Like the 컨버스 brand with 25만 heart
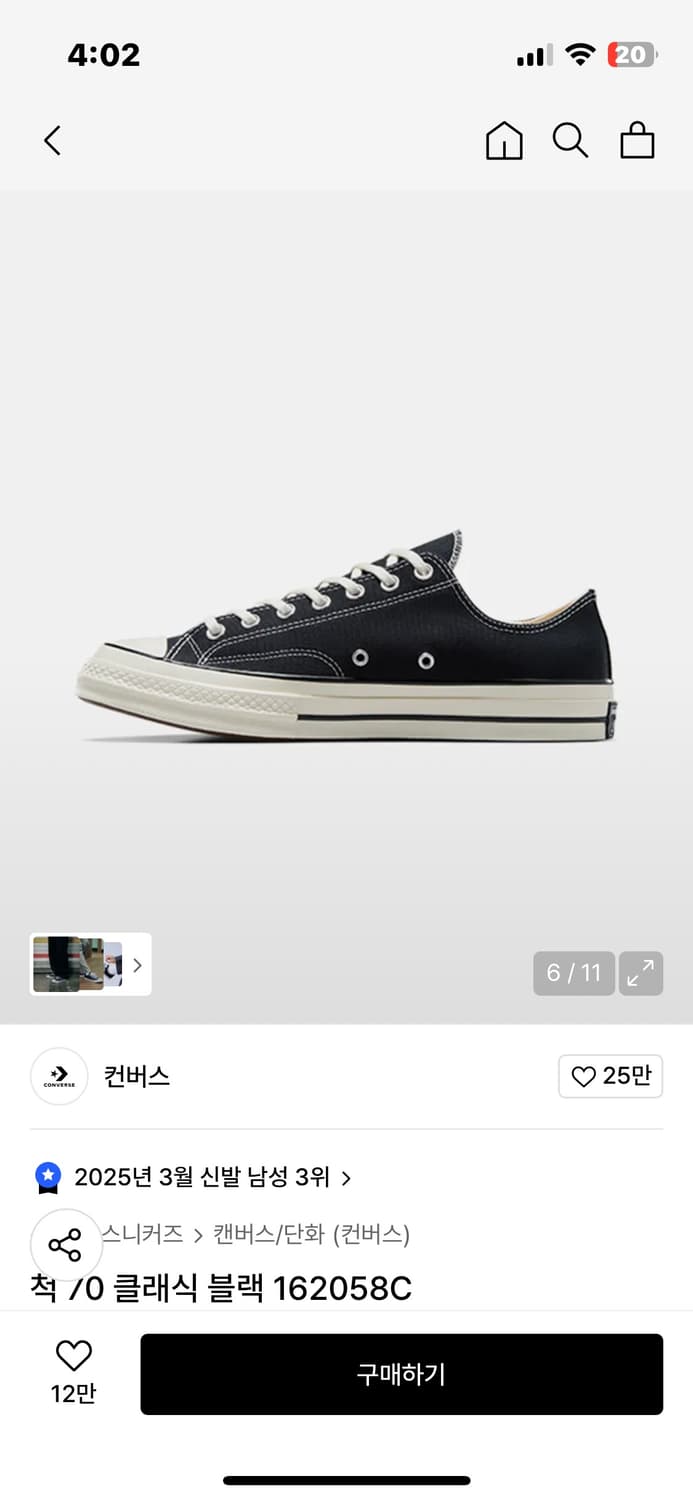Image resolution: width=693 pixels, height=1500 pixels. (610, 1076)
